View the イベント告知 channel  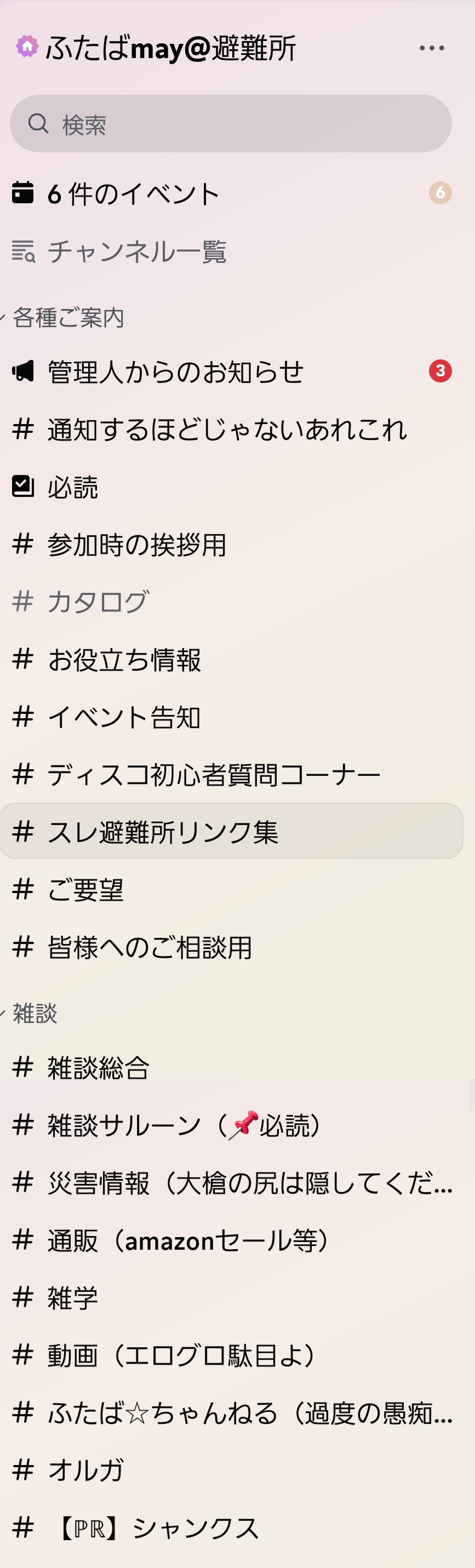click(x=124, y=717)
